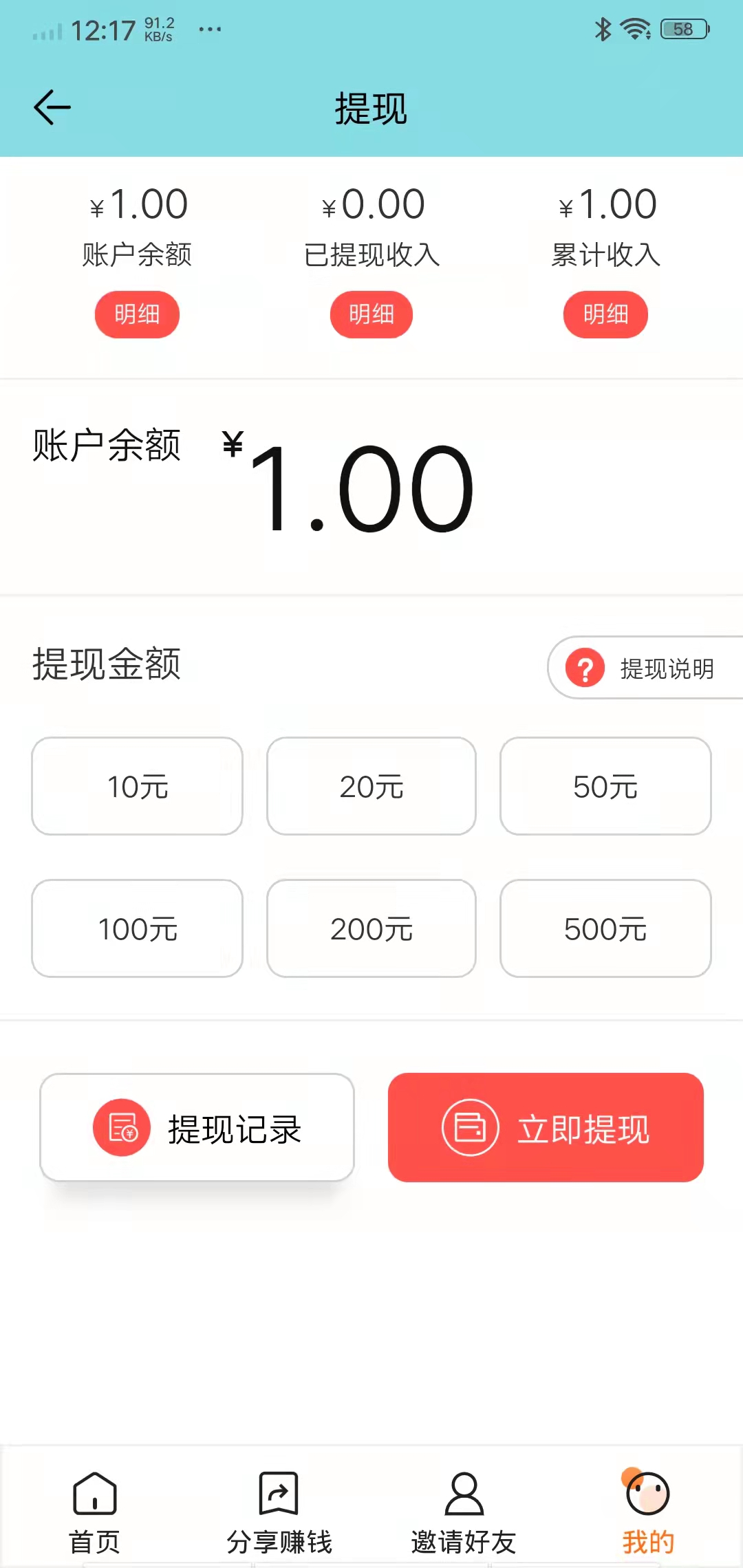View 明细 under 账户余额
The height and width of the screenshot is (1568, 743).
[137, 314]
